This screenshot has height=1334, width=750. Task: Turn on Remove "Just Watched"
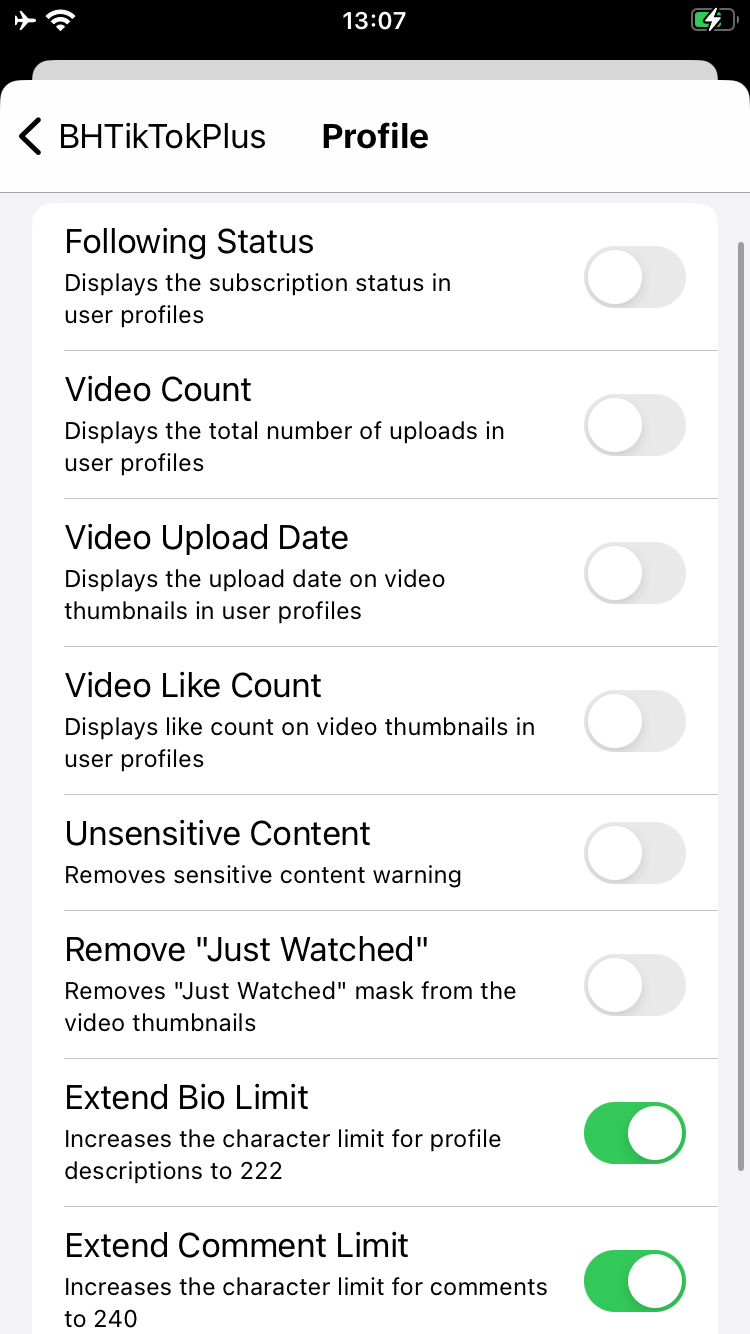[x=635, y=985]
